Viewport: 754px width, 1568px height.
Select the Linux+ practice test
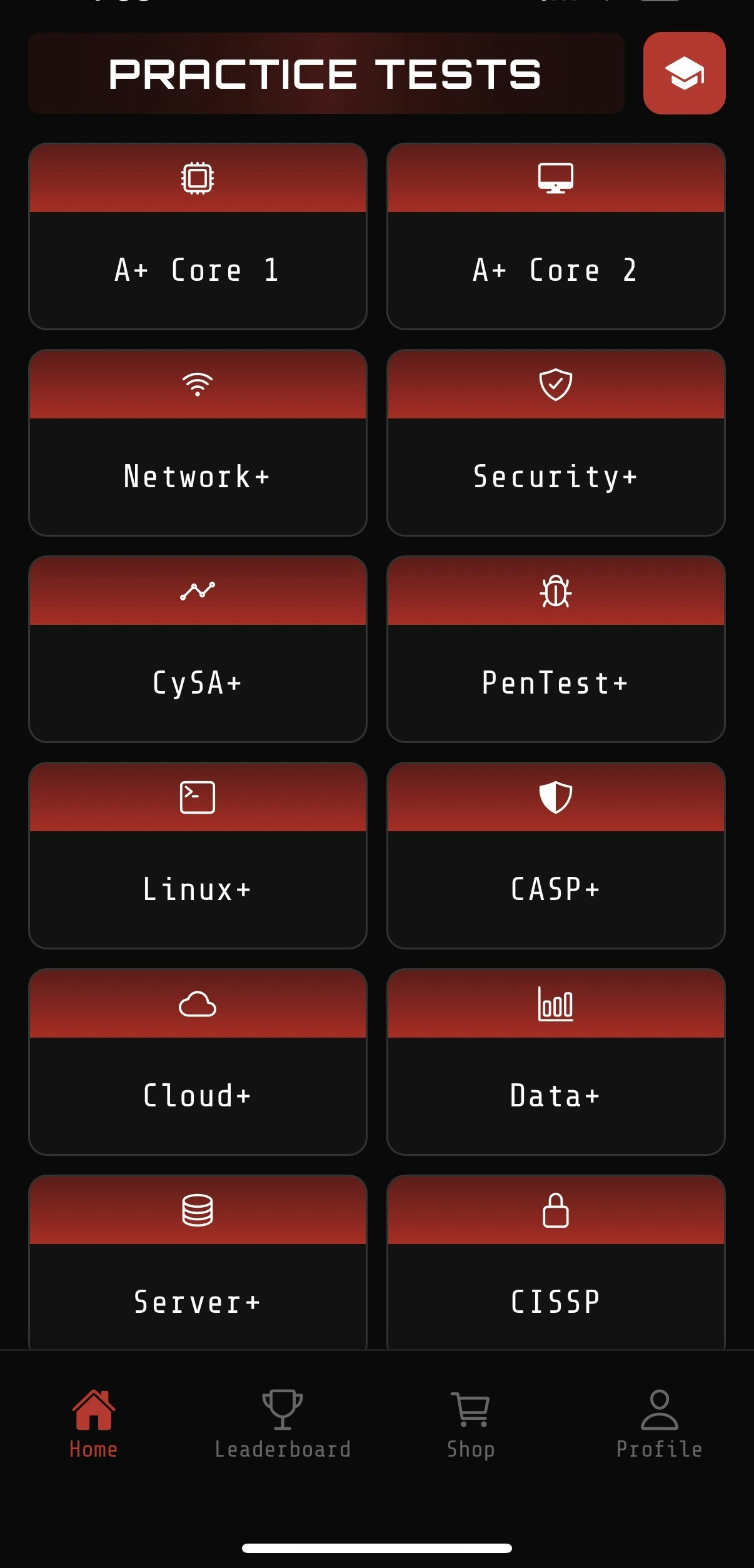[198, 856]
